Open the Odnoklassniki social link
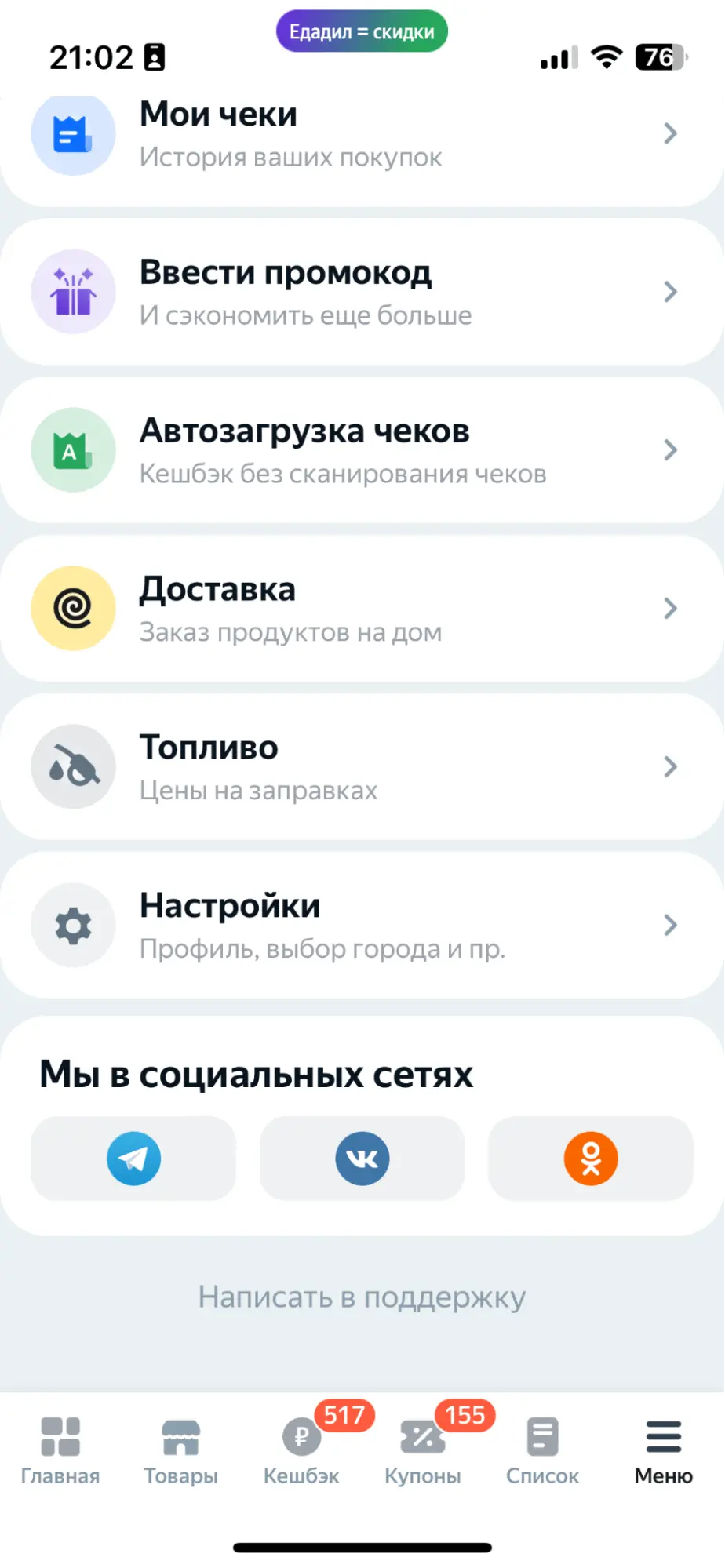 (x=590, y=1159)
